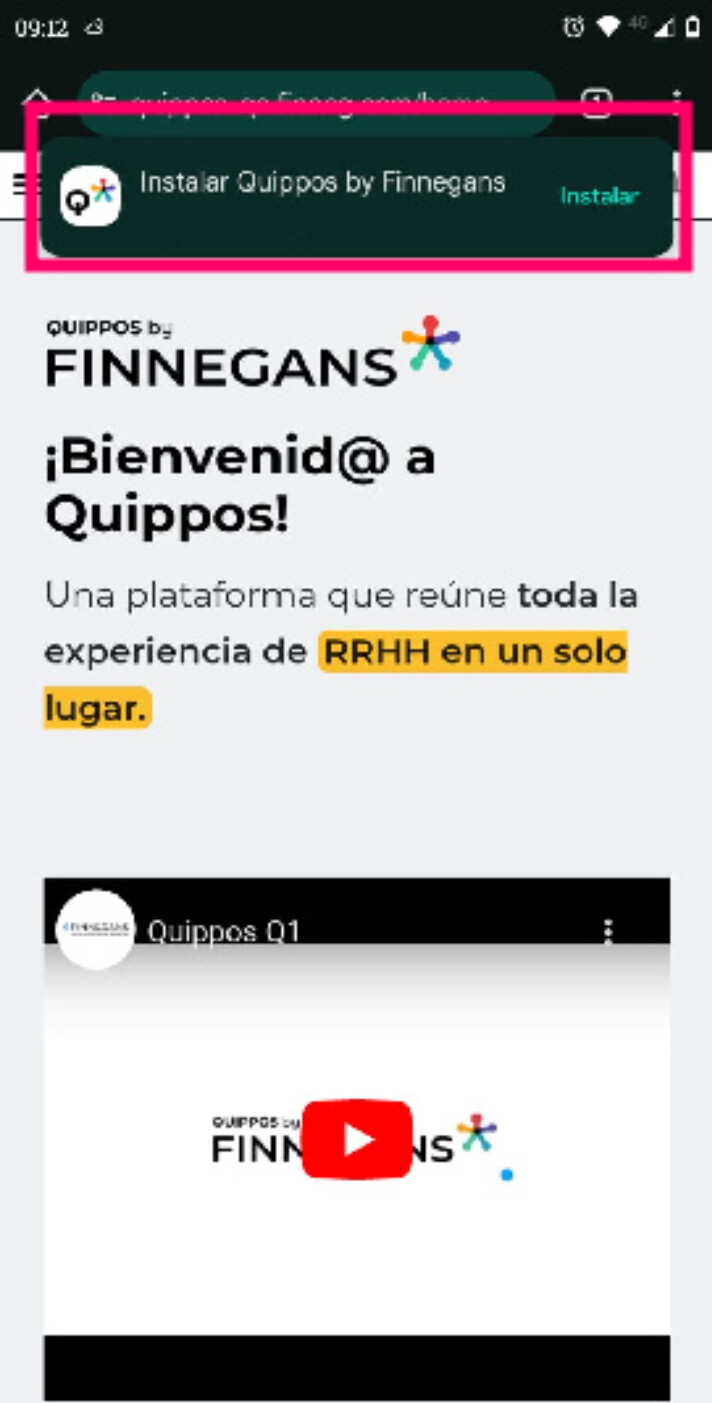Open the Finnegans channel avatar on video
Image resolution: width=712 pixels, height=1403 pixels.
[x=95, y=929]
